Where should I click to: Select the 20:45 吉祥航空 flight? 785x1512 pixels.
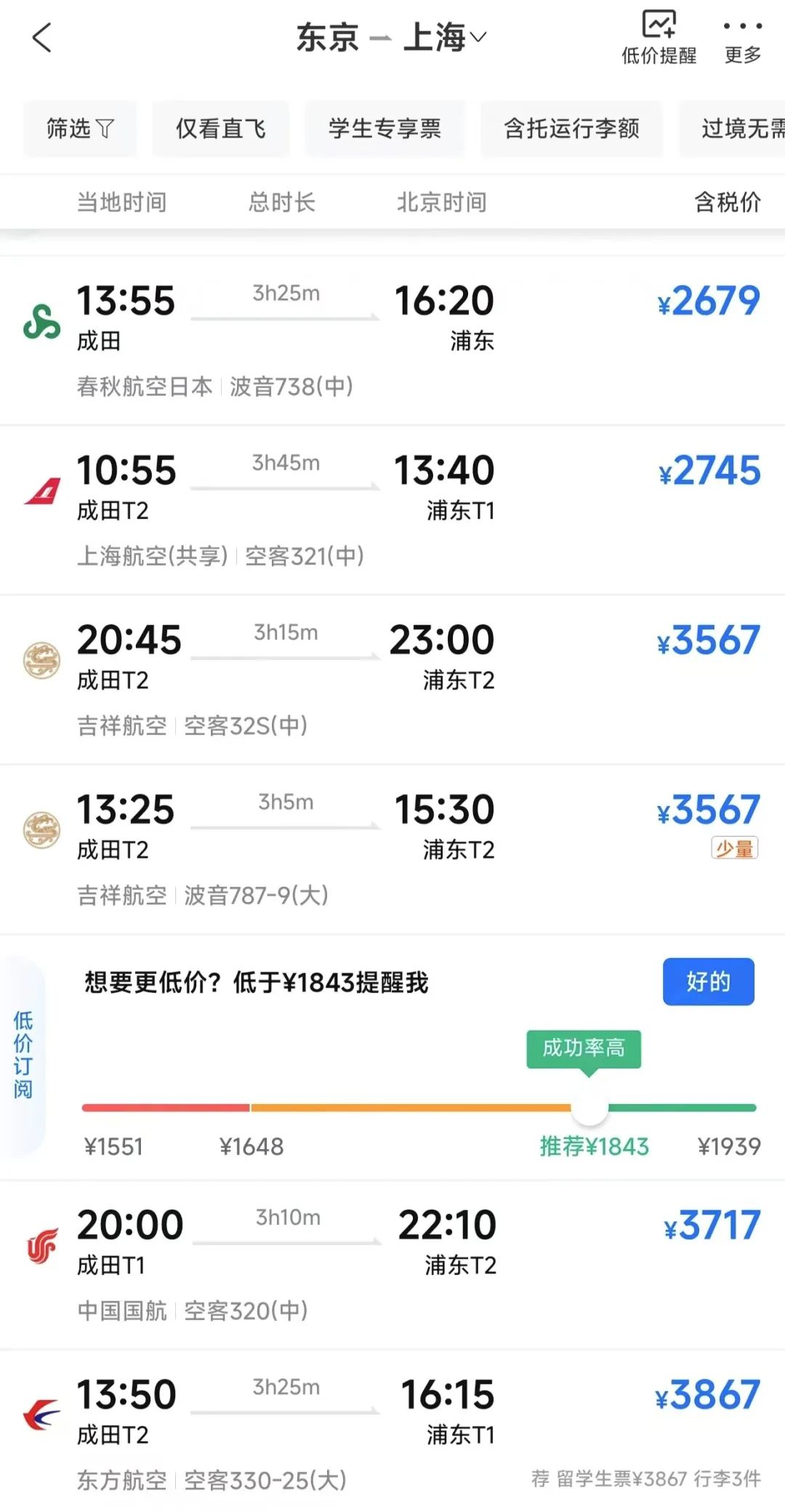392,680
